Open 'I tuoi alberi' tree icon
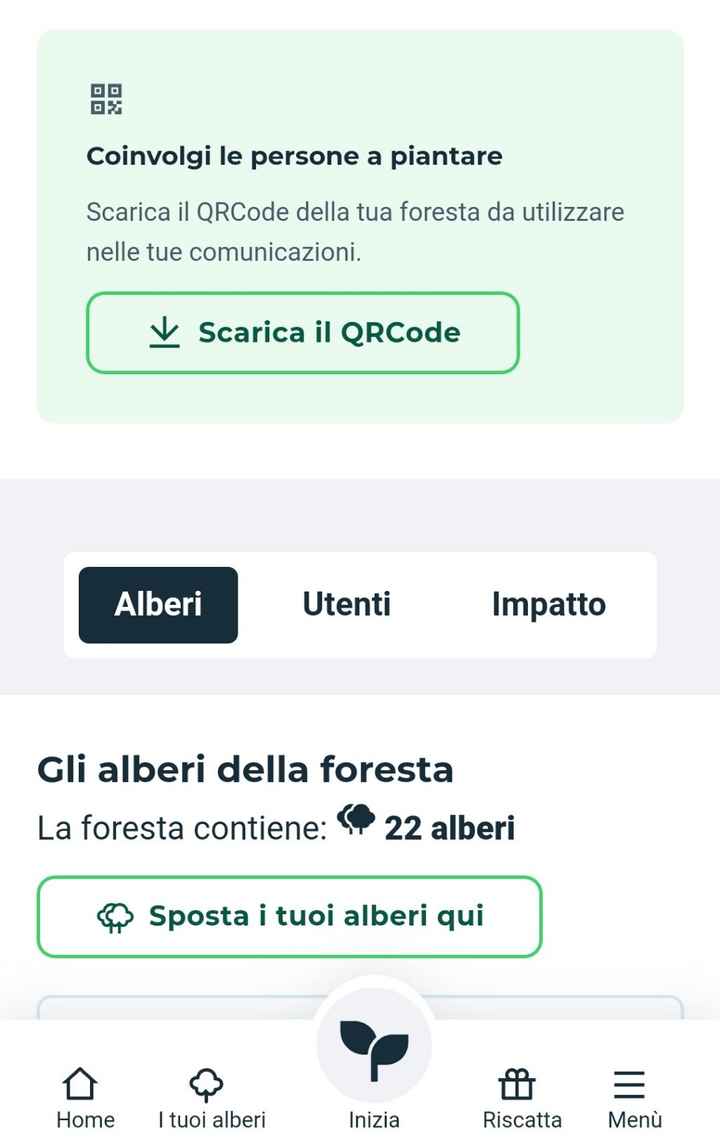The height and width of the screenshot is (1144, 720). point(207,1081)
